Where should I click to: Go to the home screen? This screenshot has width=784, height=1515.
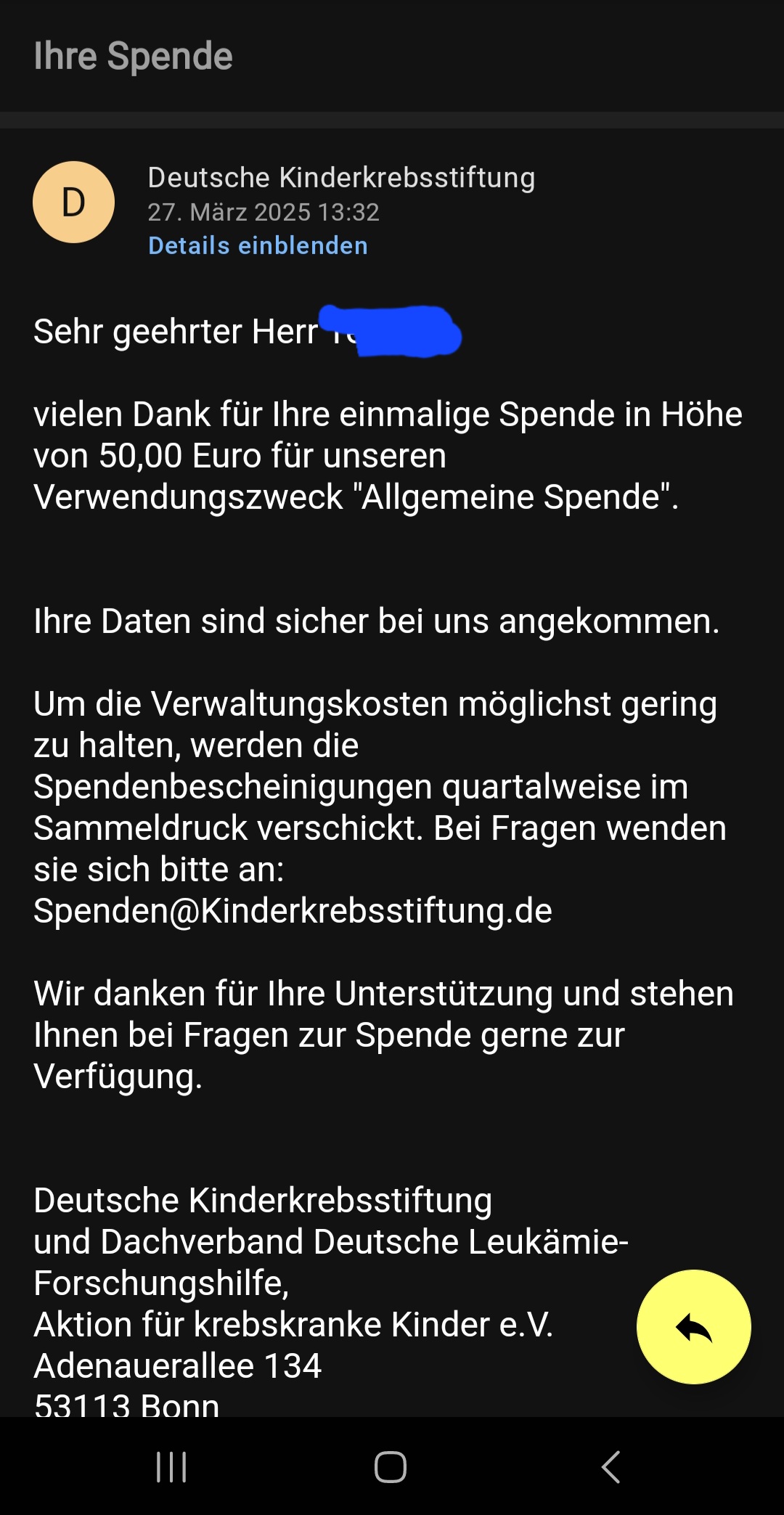pos(391,1467)
